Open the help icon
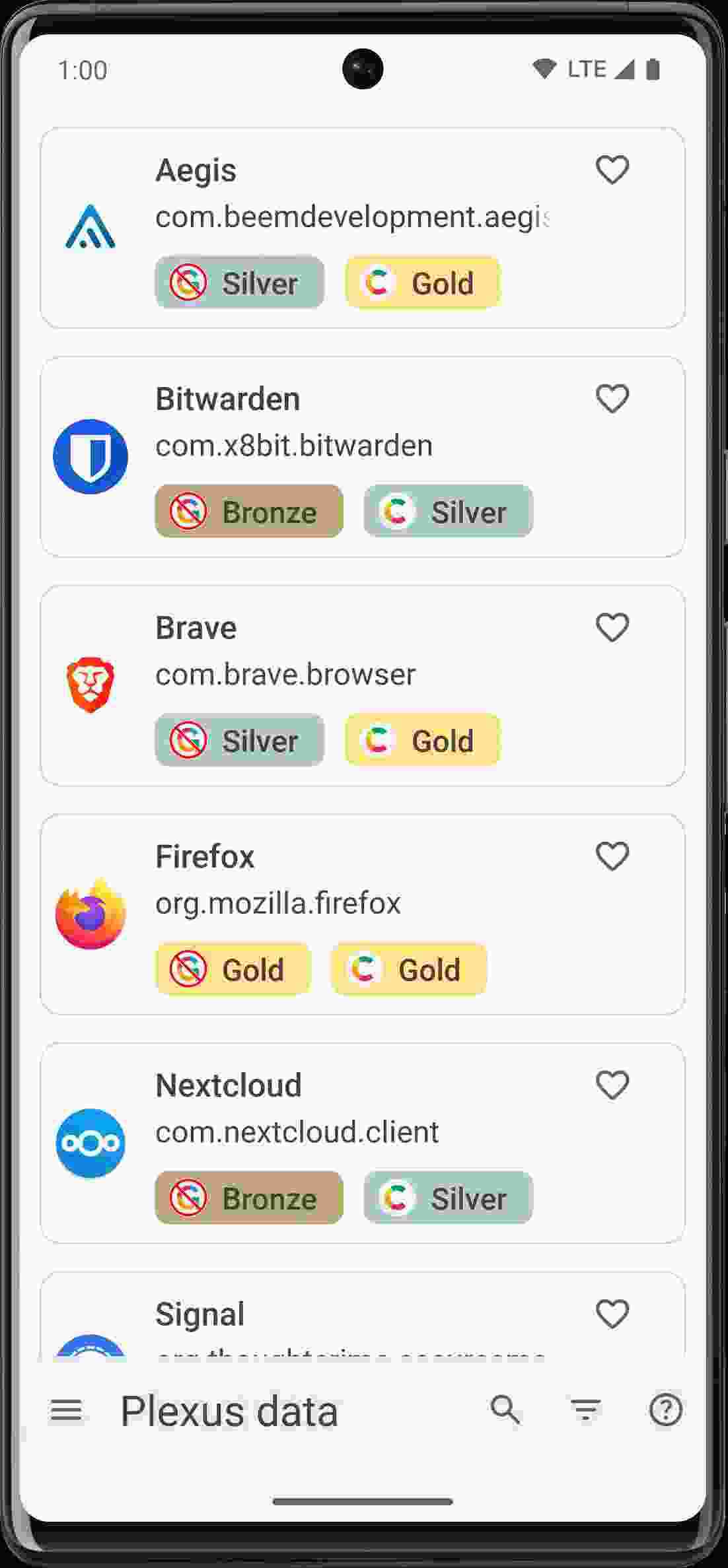The image size is (728, 1568). point(665,1410)
